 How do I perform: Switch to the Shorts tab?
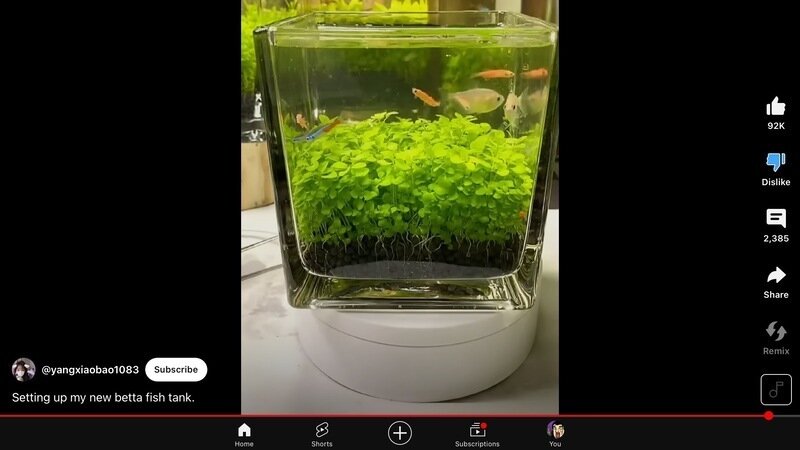[x=322, y=434]
